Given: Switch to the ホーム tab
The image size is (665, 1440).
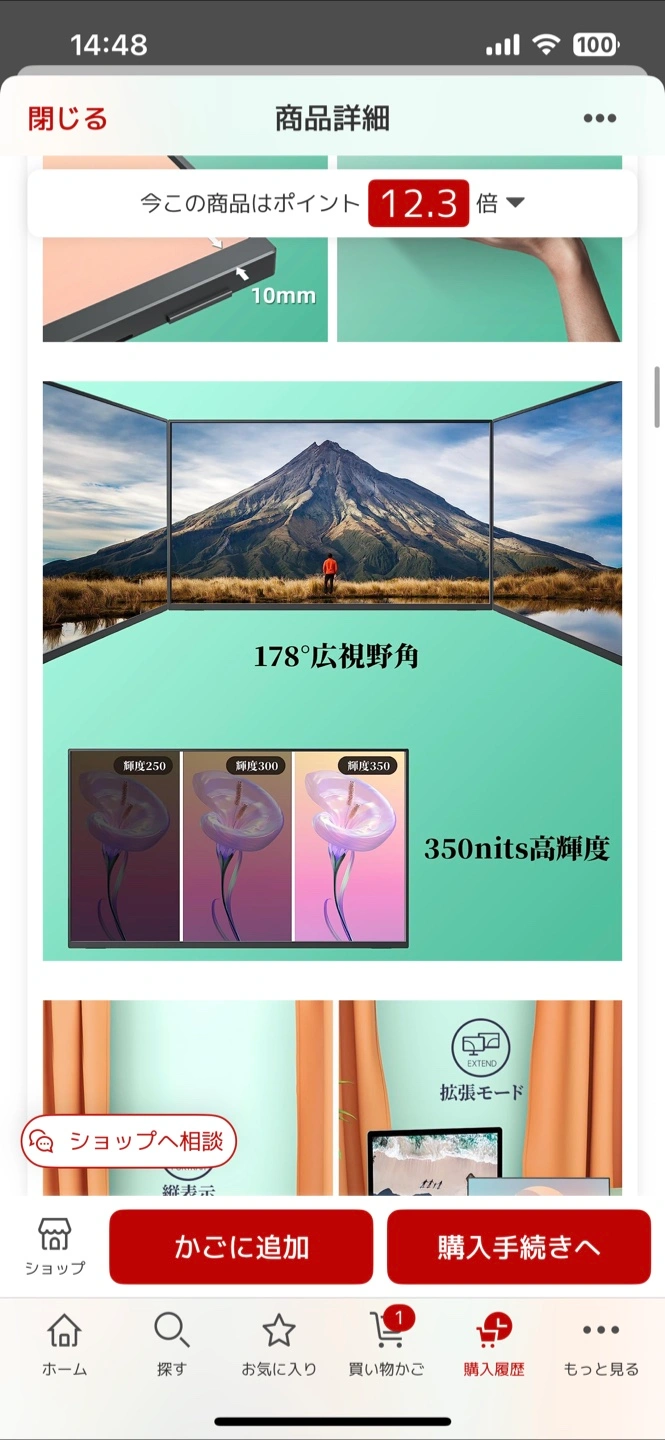Looking at the screenshot, I should click(64, 1345).
